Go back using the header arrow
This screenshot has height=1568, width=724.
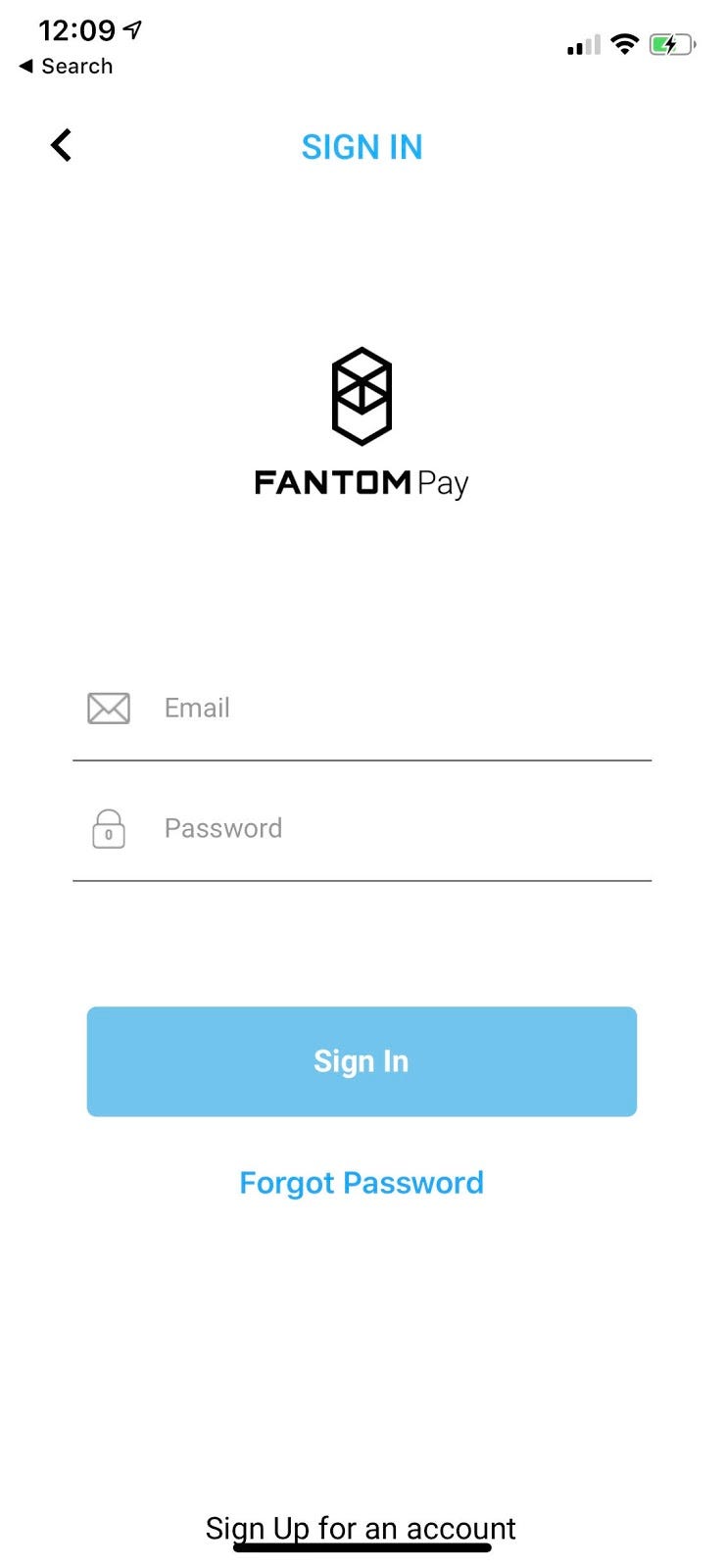(61, 145)
